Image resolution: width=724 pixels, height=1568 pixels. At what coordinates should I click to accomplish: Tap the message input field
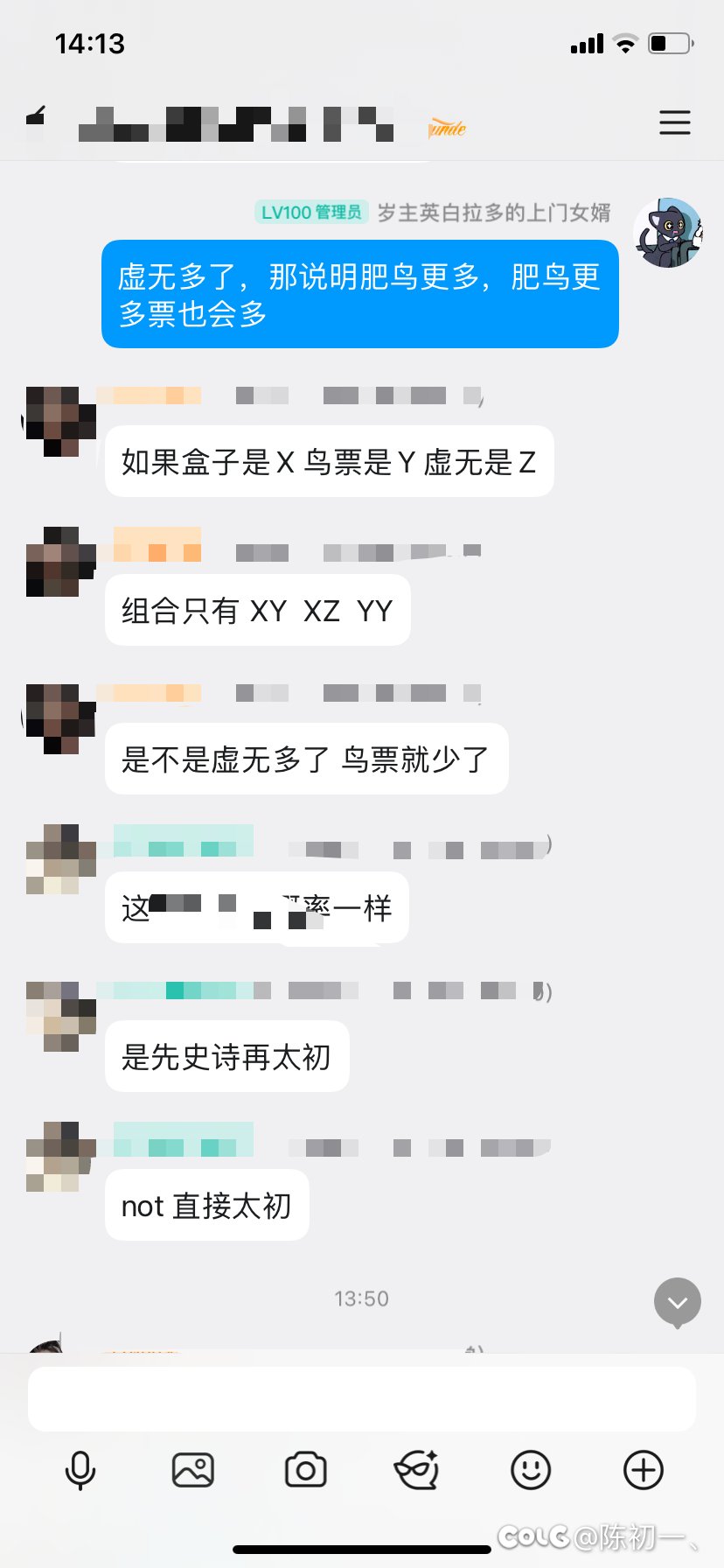point(362,1399)
